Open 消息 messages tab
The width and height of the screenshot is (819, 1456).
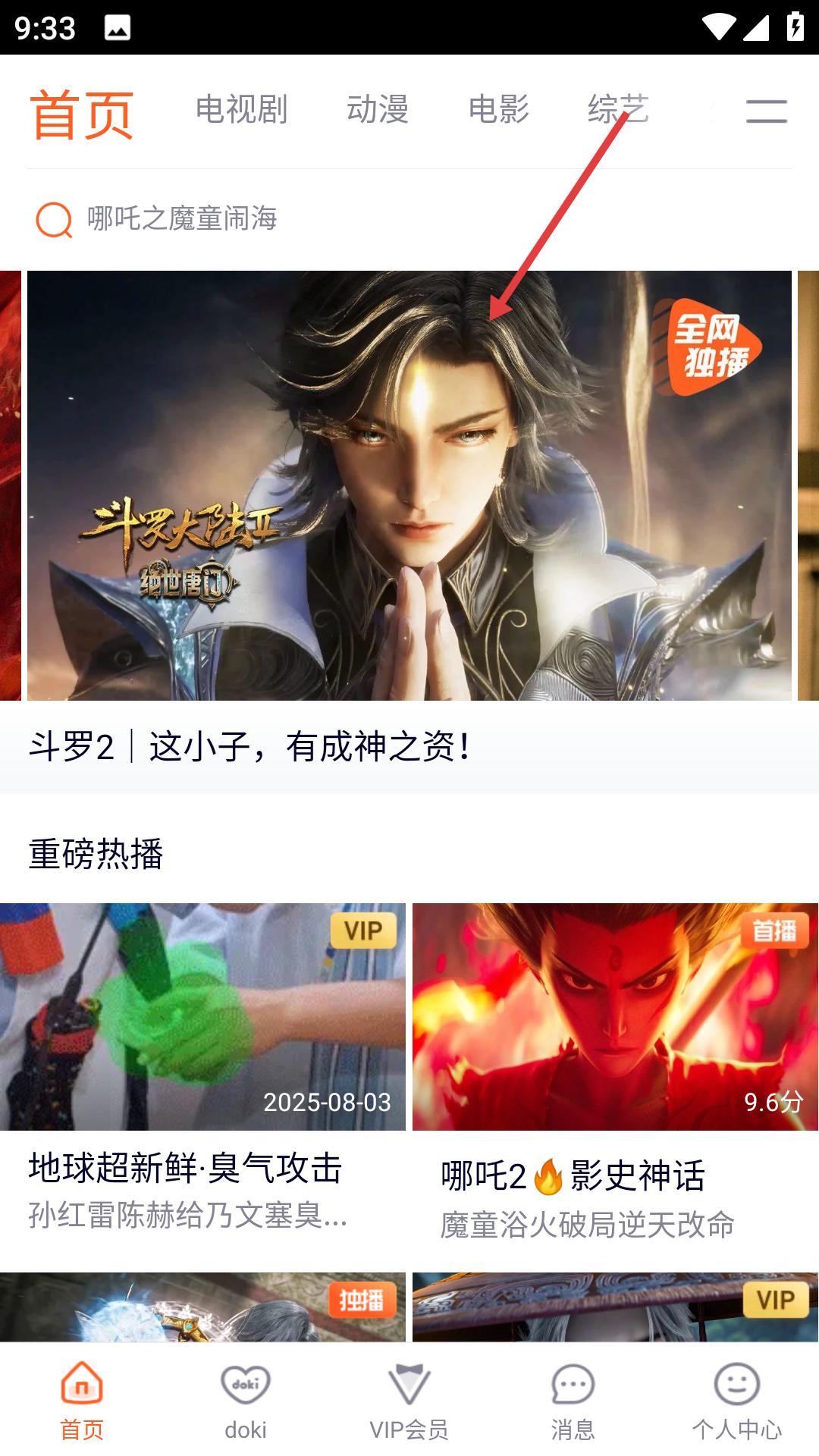pyautogui.click(x=573, y=1401)
